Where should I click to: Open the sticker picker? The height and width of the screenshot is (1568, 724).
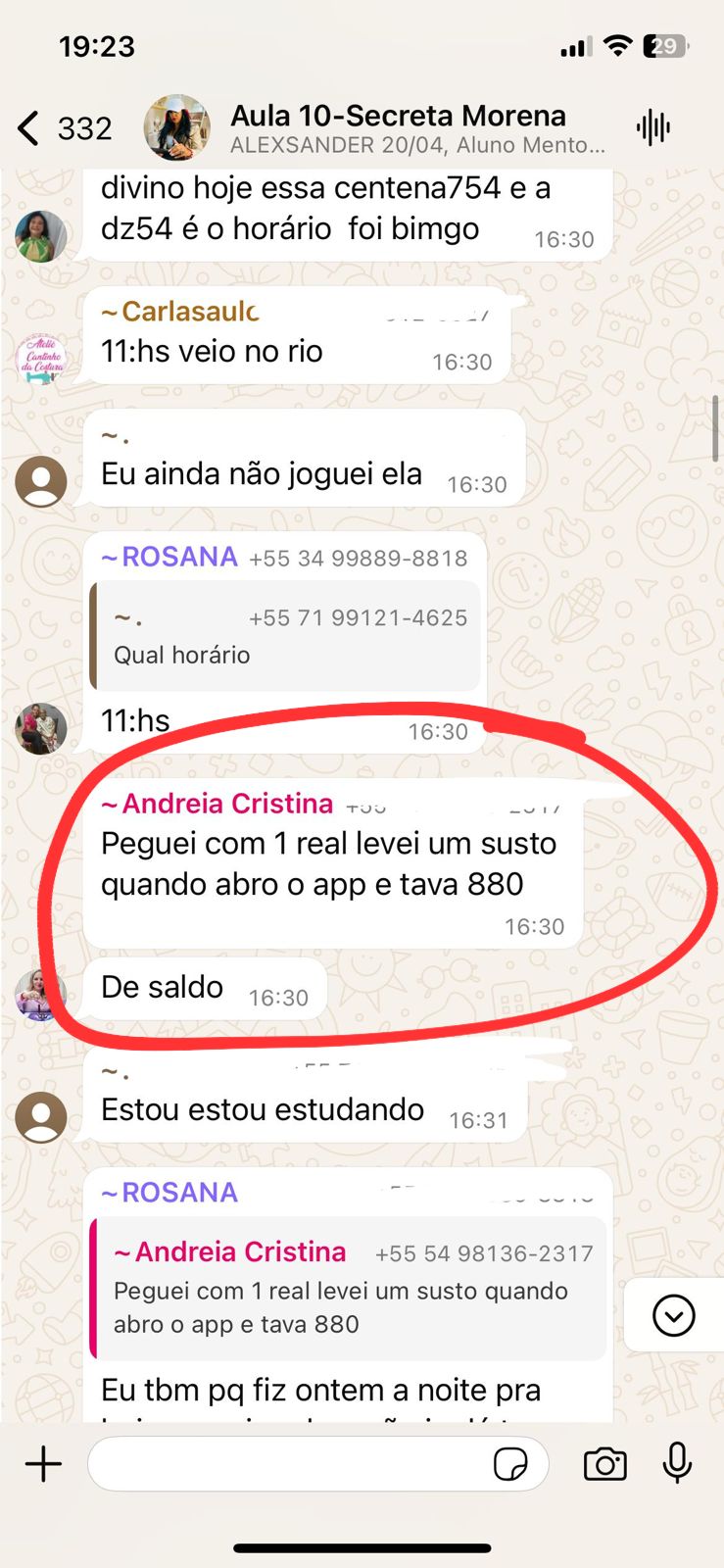pyautogui.click(x=510, y=1464)
